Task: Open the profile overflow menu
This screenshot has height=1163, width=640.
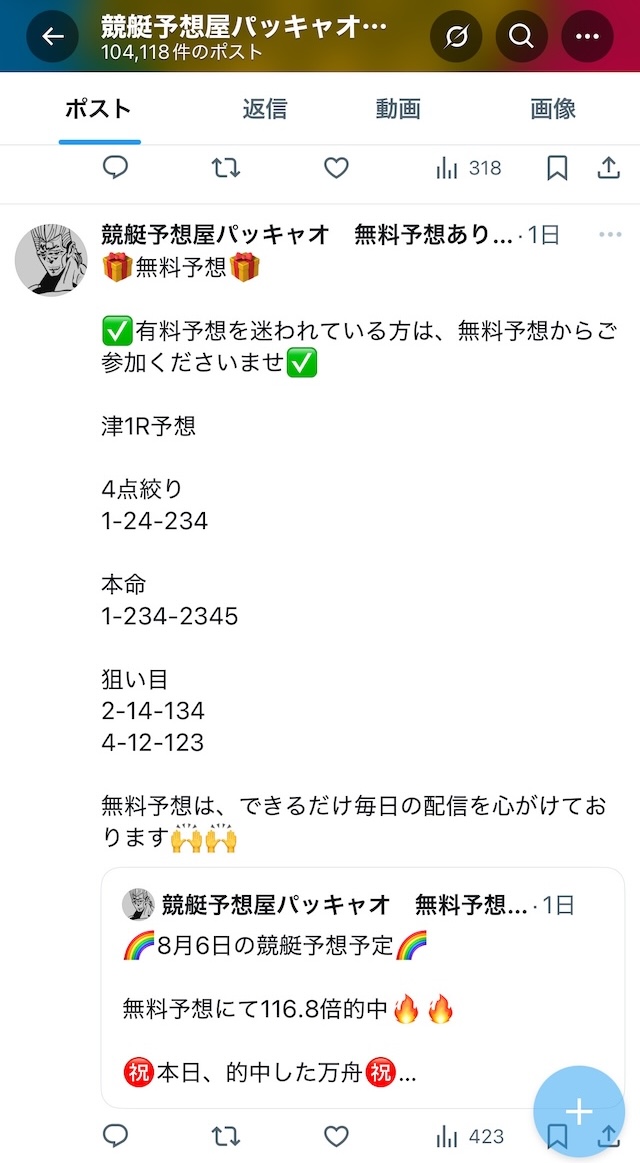Action: tap(587, 37)
